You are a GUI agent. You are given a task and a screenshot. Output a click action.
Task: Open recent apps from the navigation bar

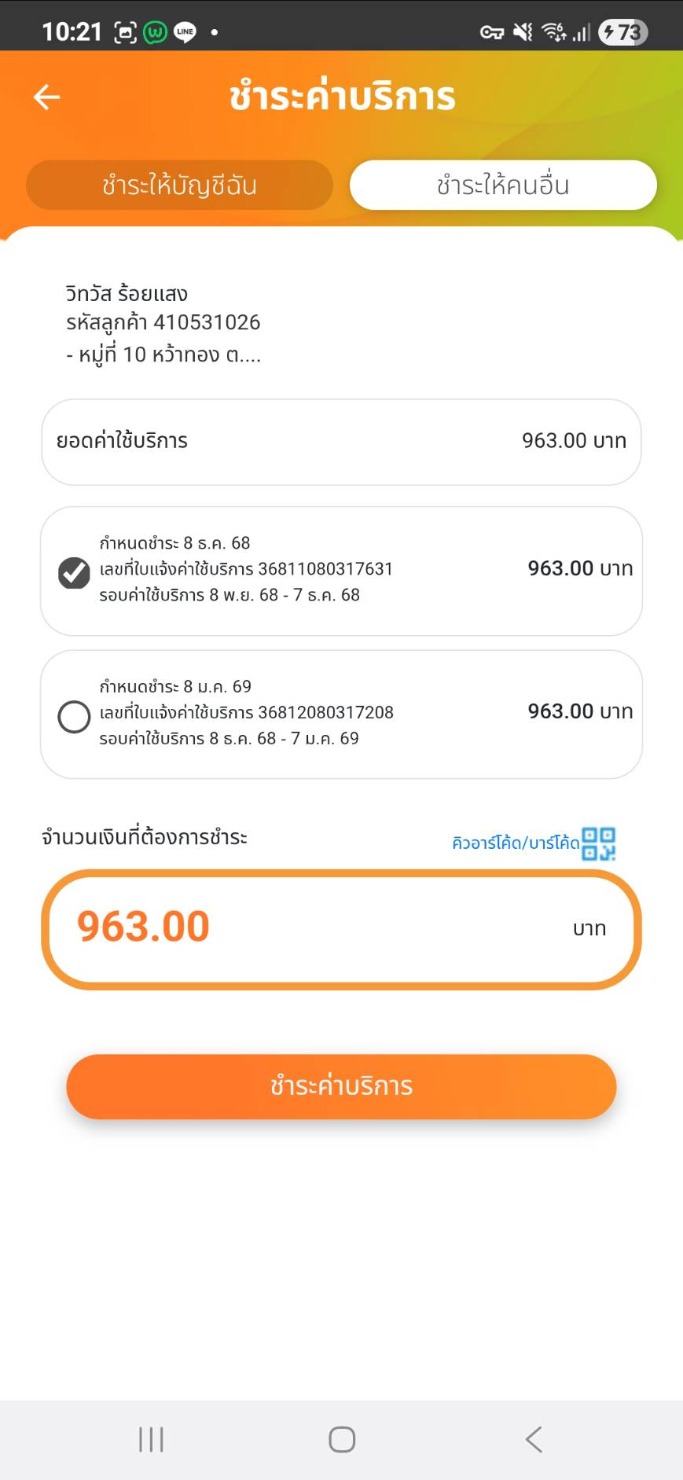click(151, 1439)
